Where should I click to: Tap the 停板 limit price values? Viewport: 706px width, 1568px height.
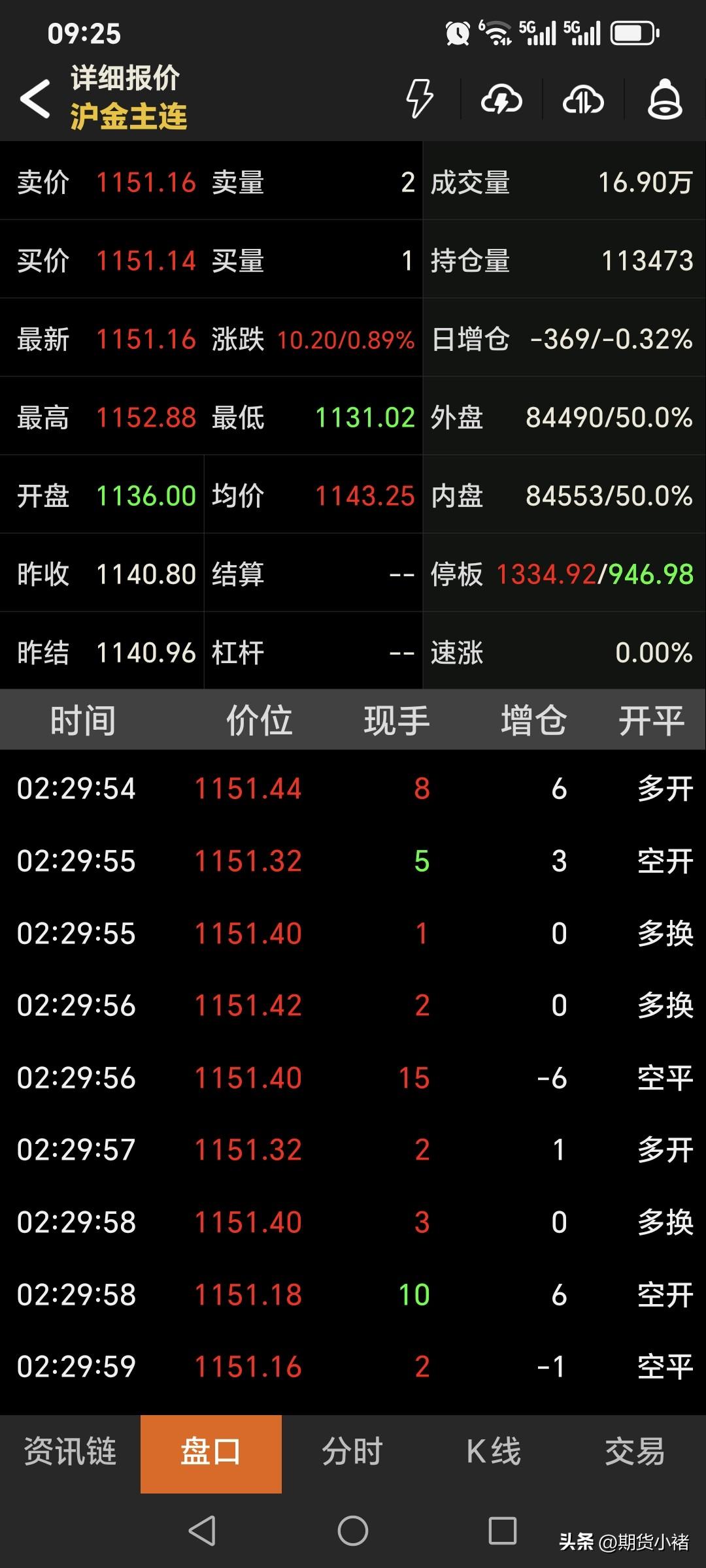(x=593, y=574)
